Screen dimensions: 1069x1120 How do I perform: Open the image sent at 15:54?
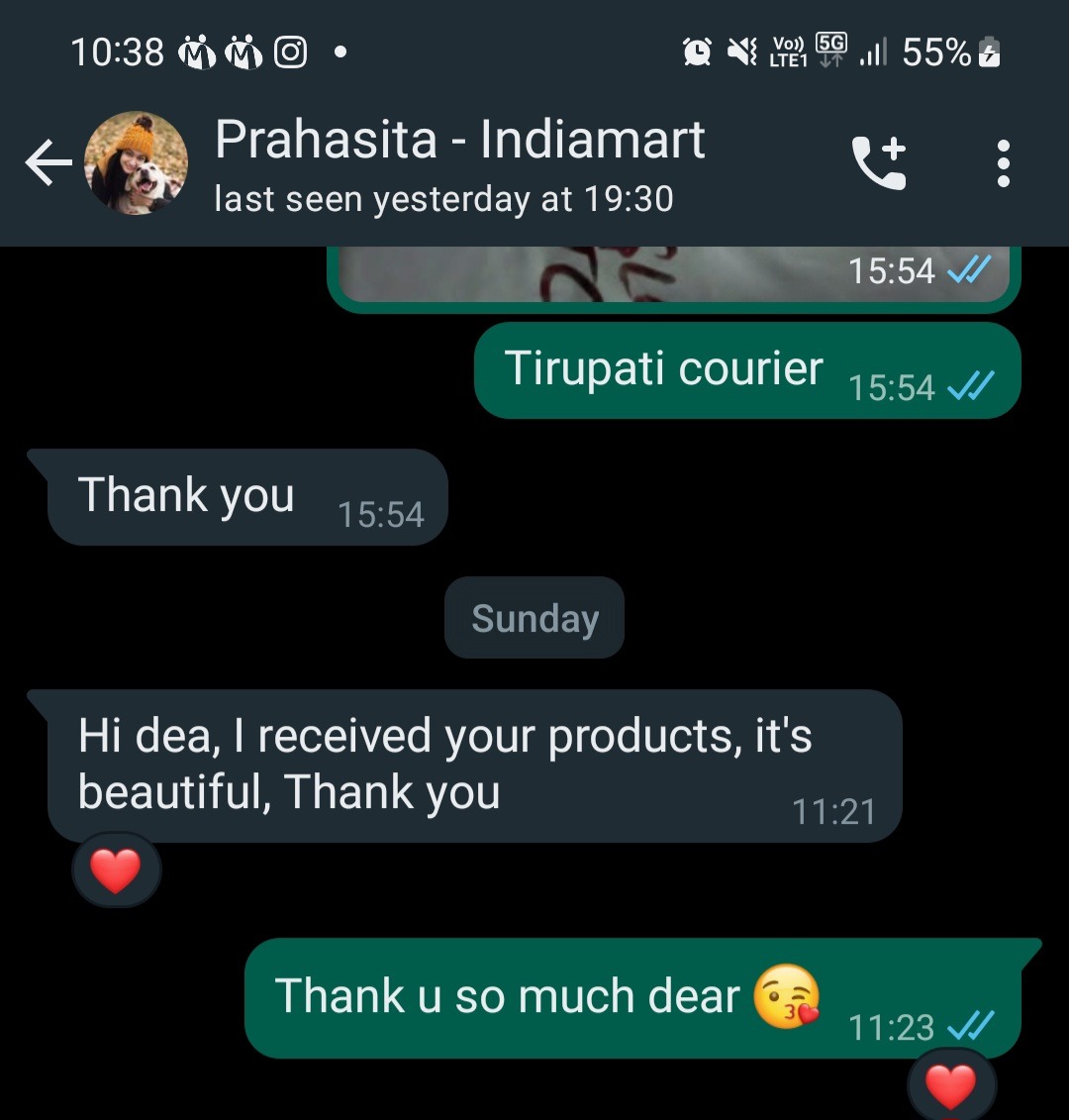point(673,274)
